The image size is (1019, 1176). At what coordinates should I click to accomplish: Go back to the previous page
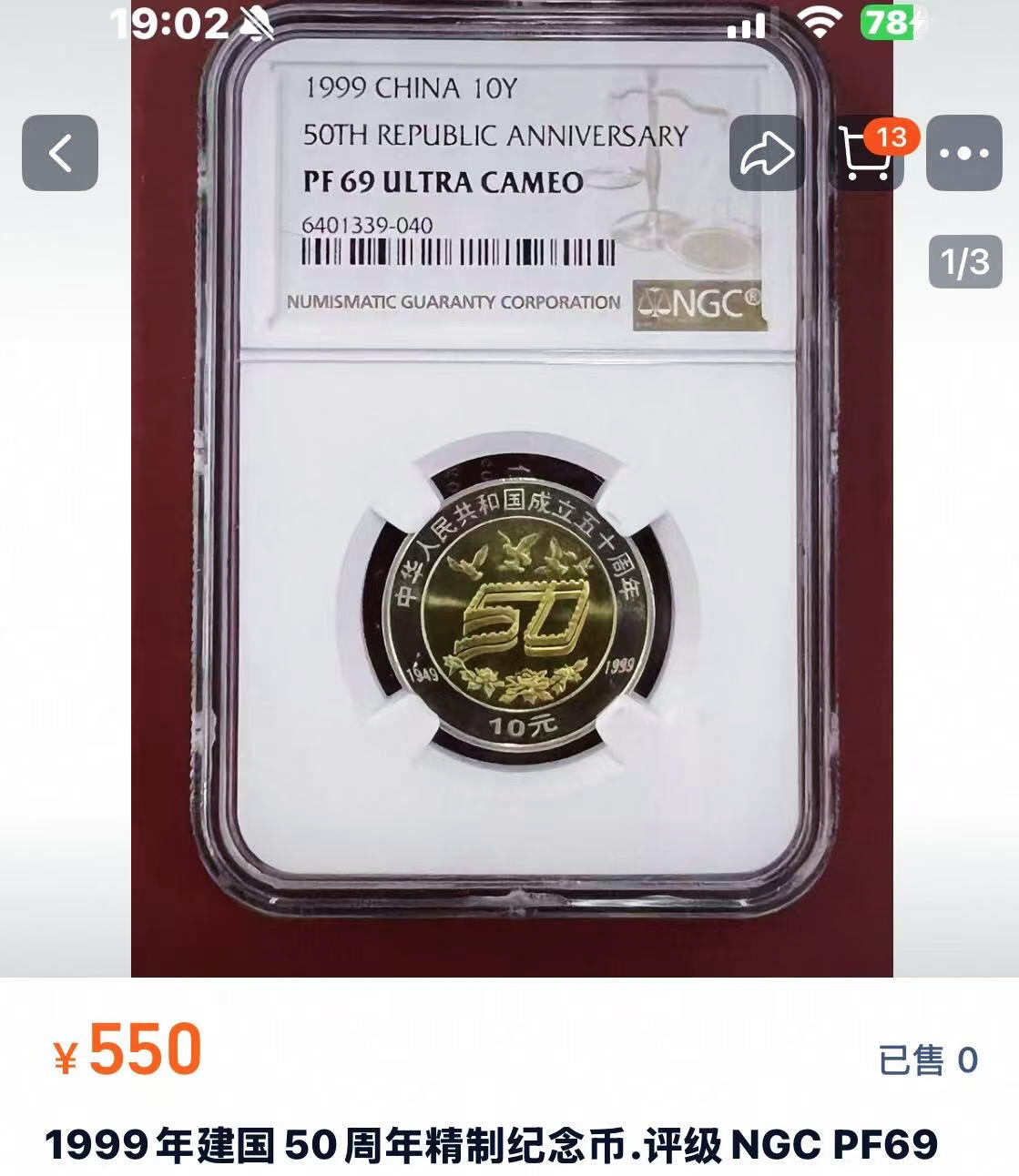click(60, 153)
